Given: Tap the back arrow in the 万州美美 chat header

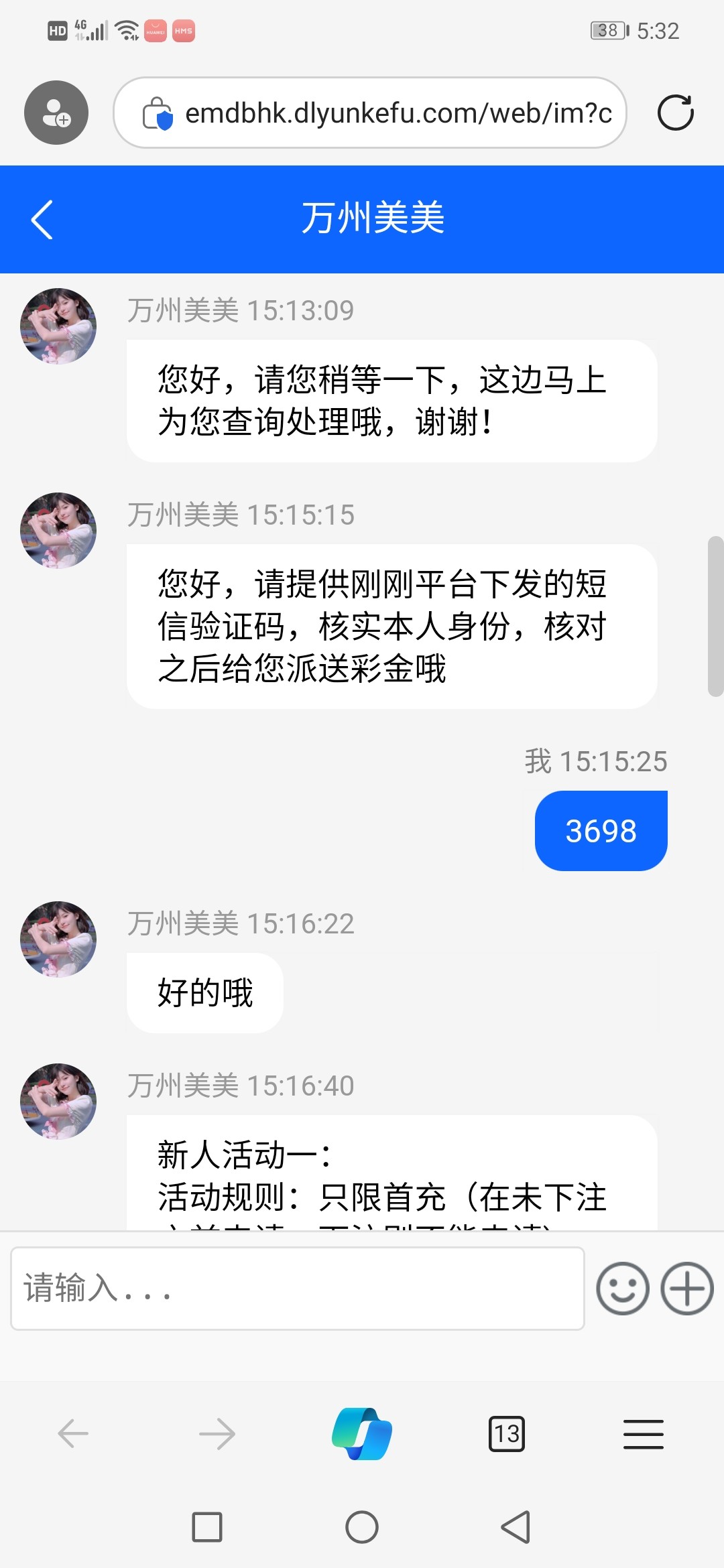Looking at the screenshot, I should pyautogui.click(x=42, y=219).
